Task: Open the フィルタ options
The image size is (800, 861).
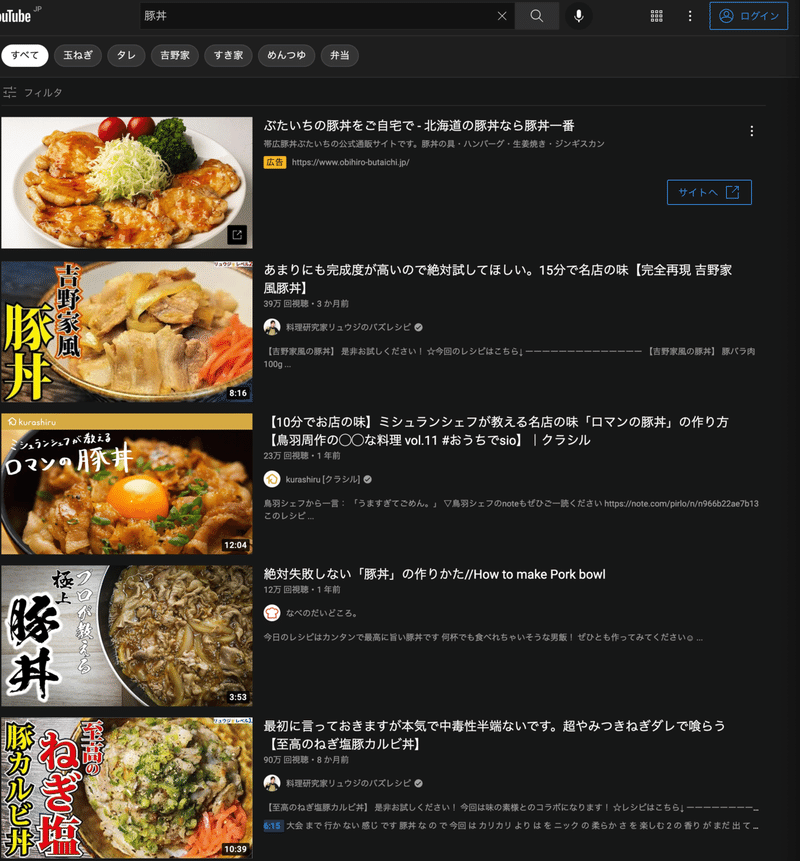Action: [x=33, y=92]
